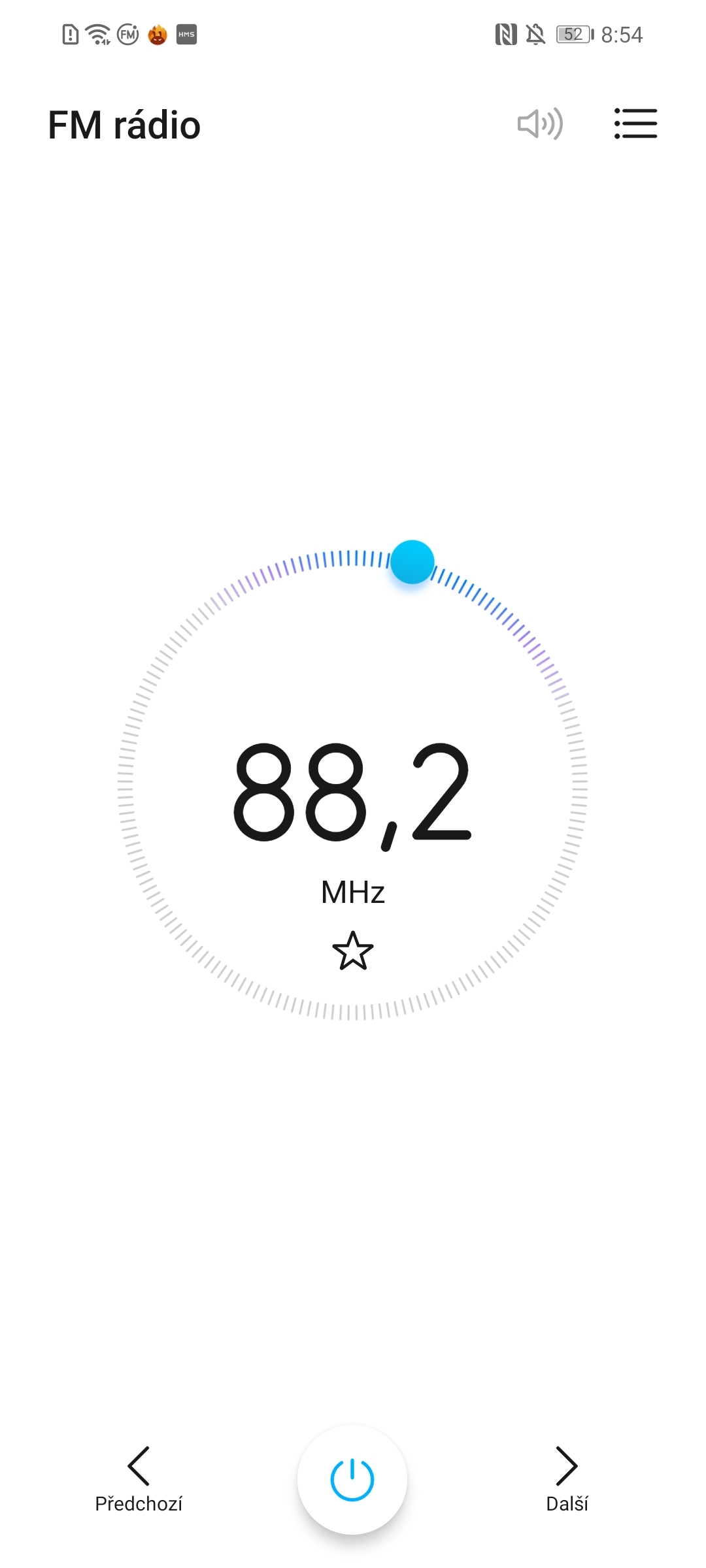Expand the channel list view
This screenshot has height=1568, width=706.
click(x=635, y=124)
